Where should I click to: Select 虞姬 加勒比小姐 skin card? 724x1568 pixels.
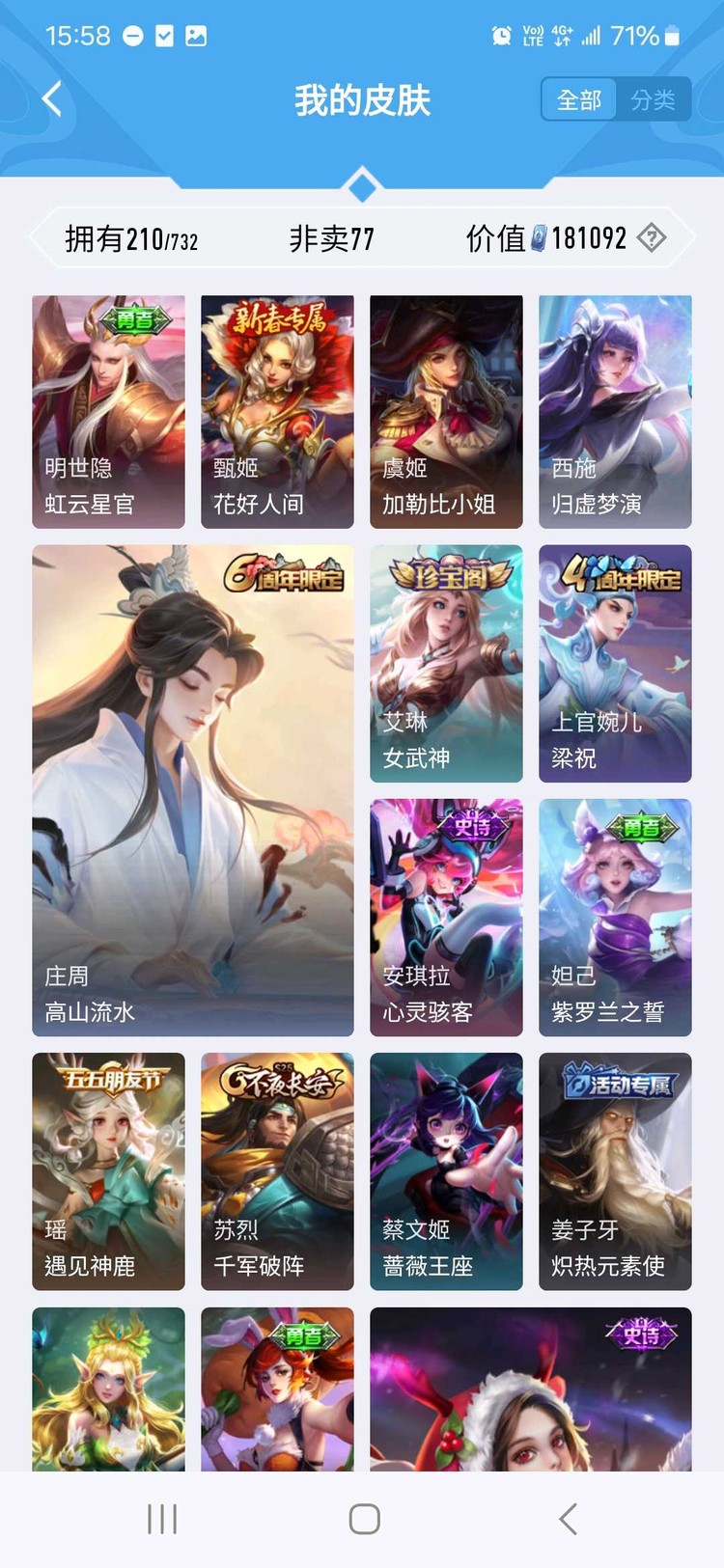click(446, 412)
